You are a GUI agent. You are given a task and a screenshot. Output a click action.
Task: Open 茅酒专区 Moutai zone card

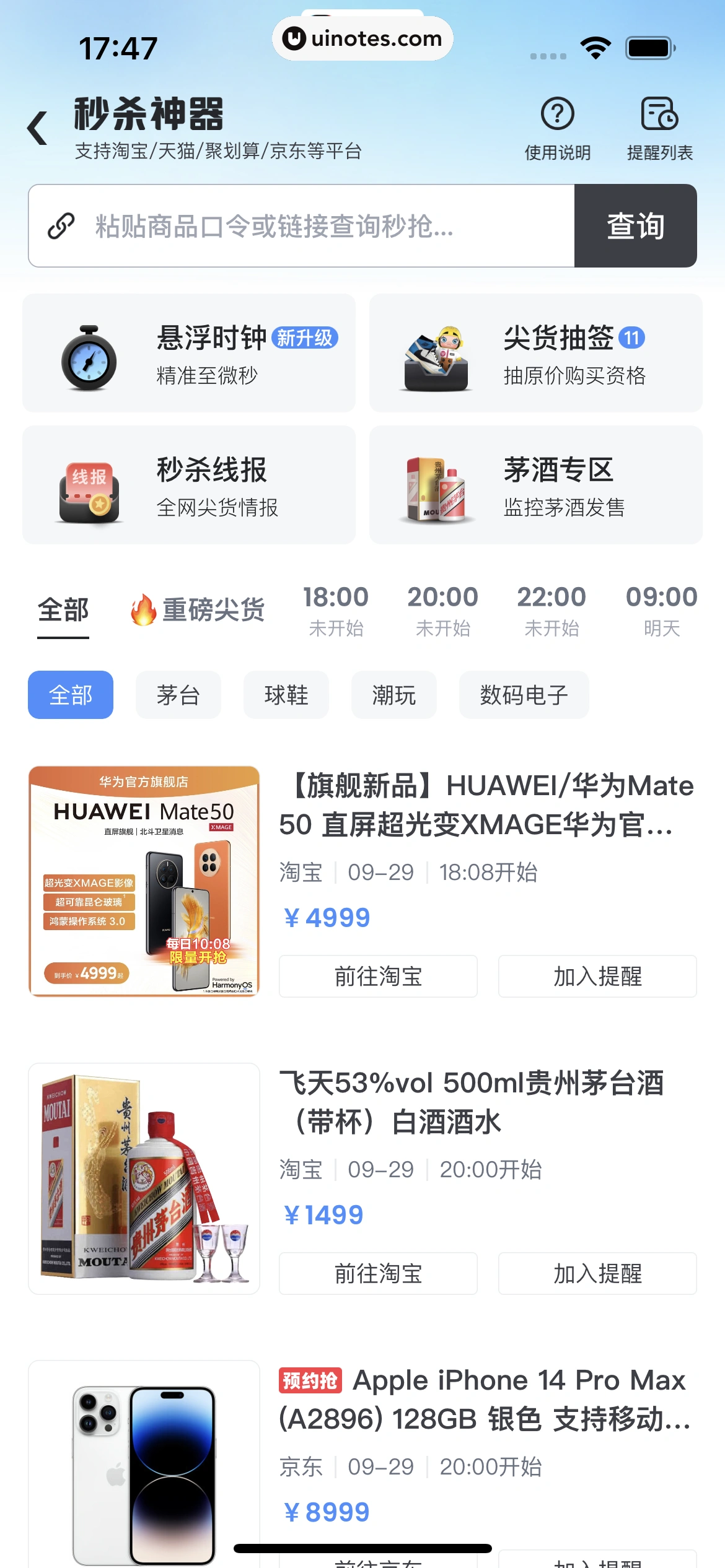coord(536,485)
